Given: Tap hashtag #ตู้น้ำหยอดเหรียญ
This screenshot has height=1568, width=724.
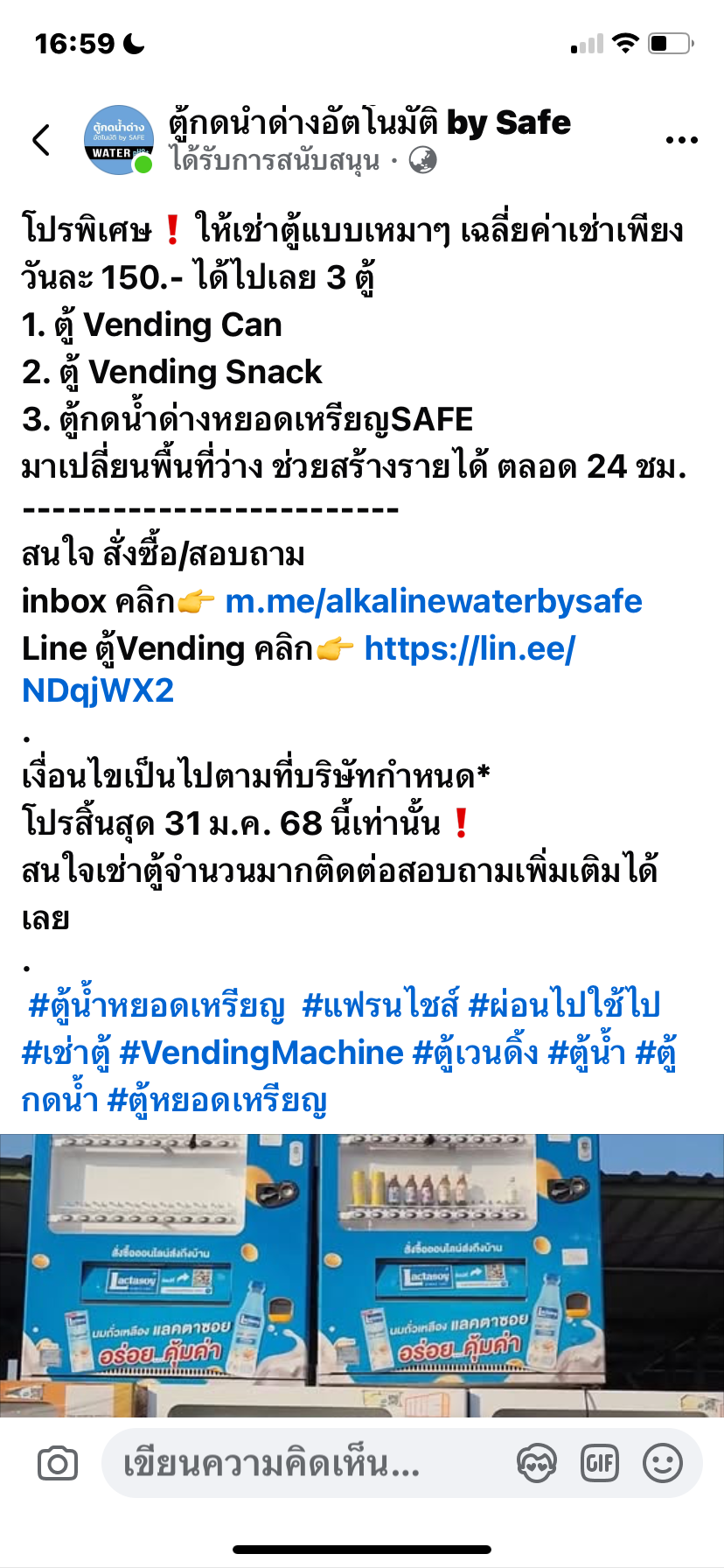Looking at the screenshot, I should pos(157,1005).
